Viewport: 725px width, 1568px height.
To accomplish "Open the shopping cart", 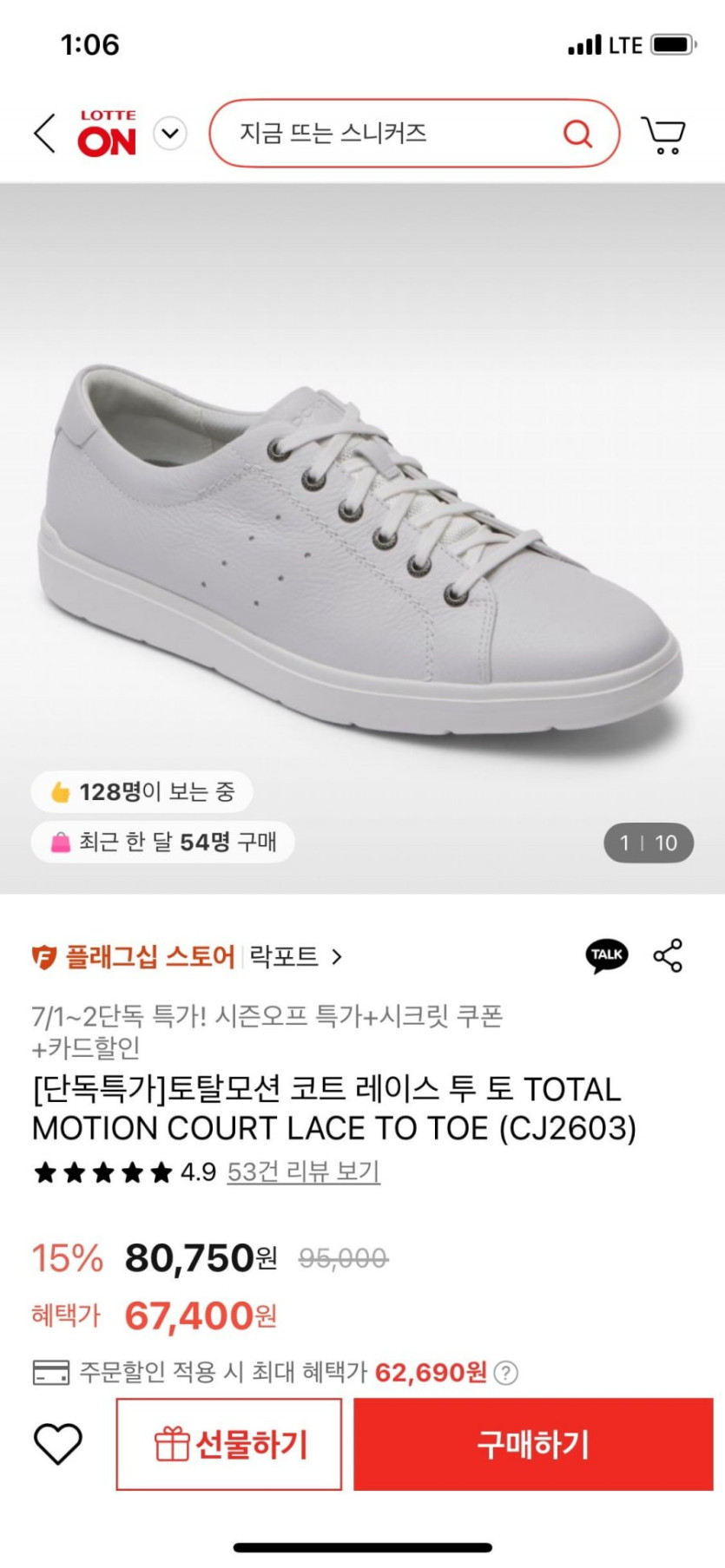I will 664,134.
